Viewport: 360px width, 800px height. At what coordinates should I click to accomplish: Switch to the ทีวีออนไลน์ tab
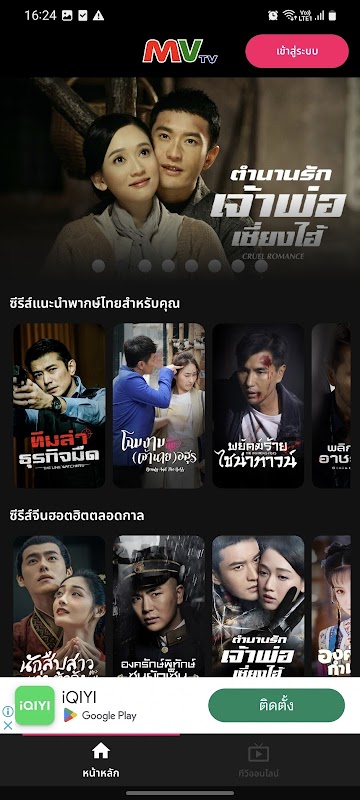click(x=258, y=760)
